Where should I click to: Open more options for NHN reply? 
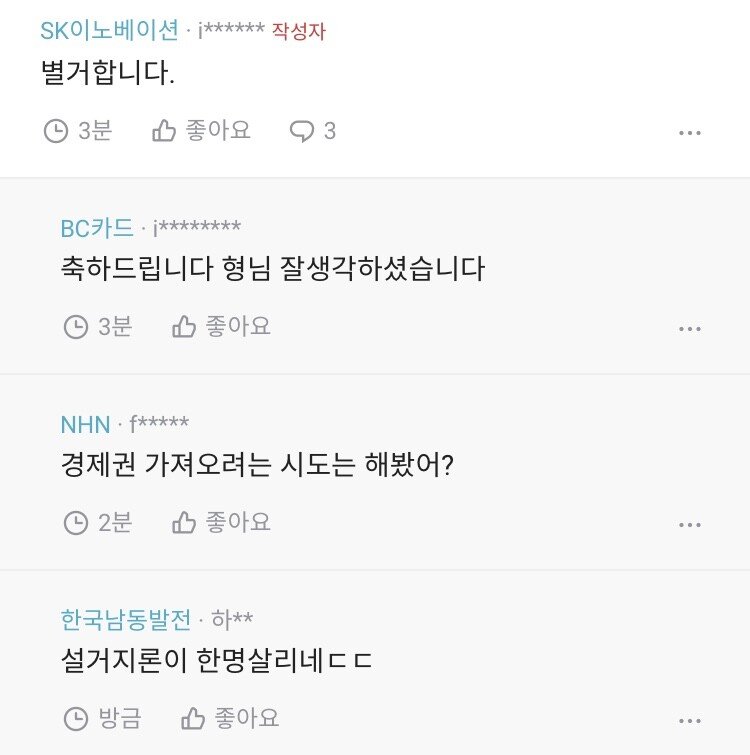tap(689, 525)
